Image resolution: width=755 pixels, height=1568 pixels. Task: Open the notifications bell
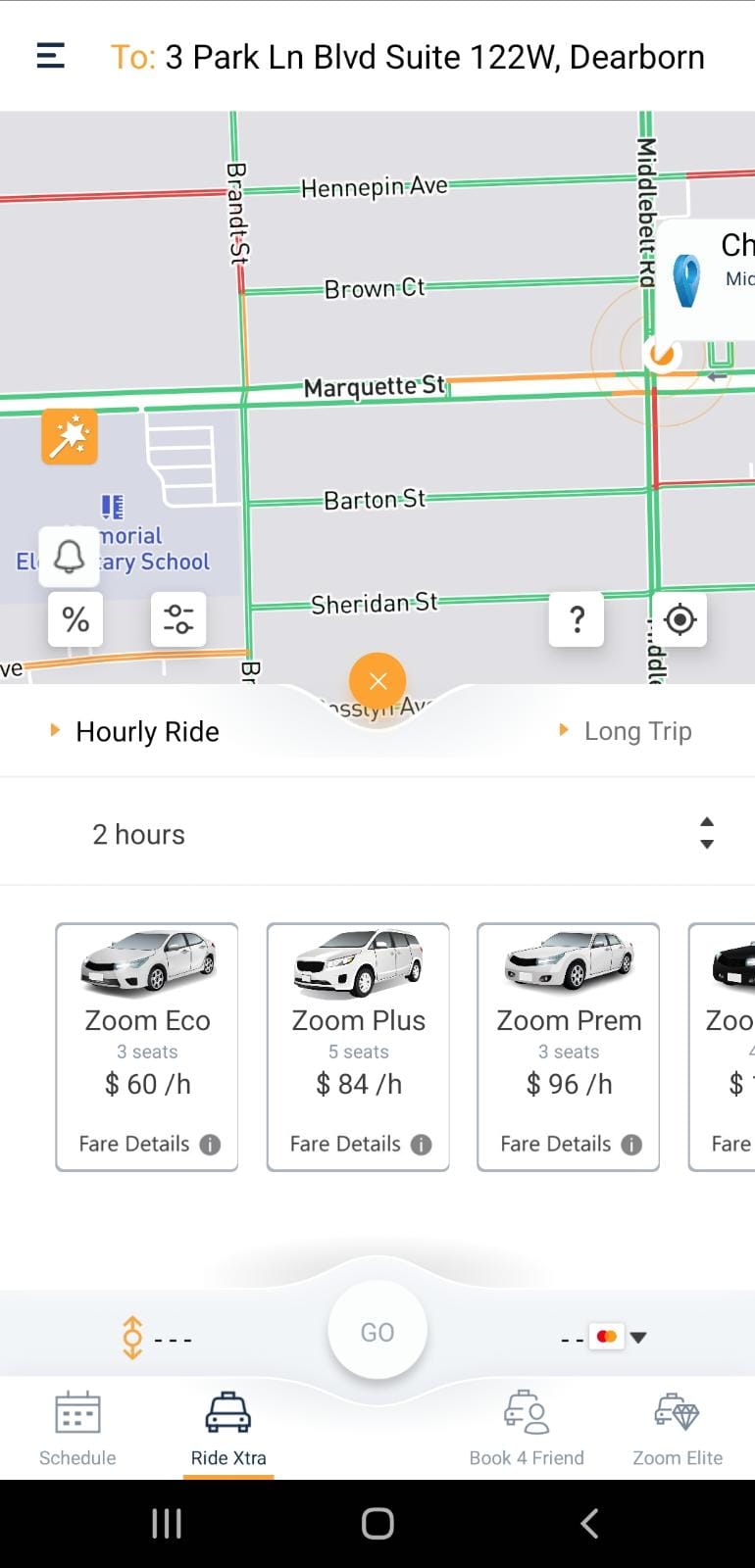click(69, 557)
